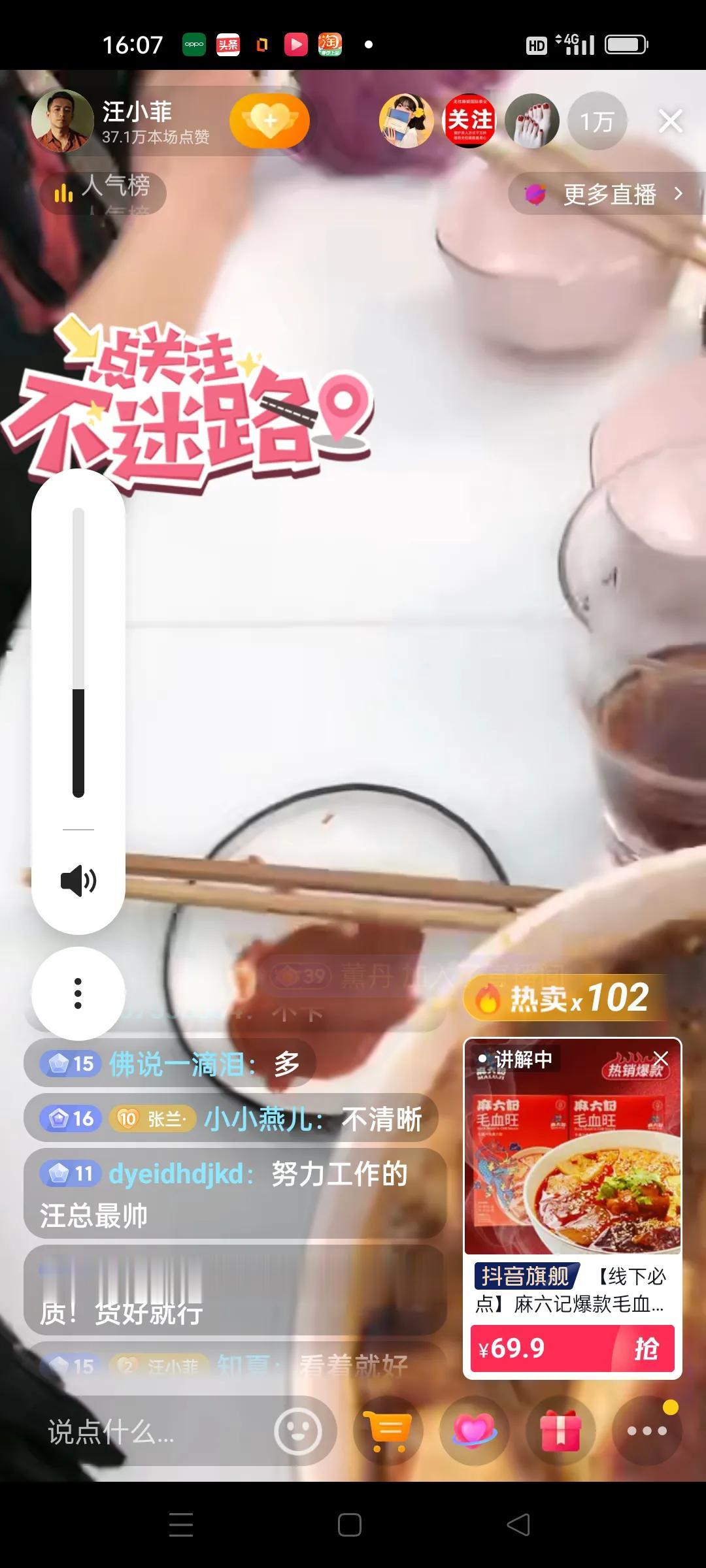706x1568 pixels.
Task: Tap 抢 to grab the ¥69.9 deal
Action: 644,1348
